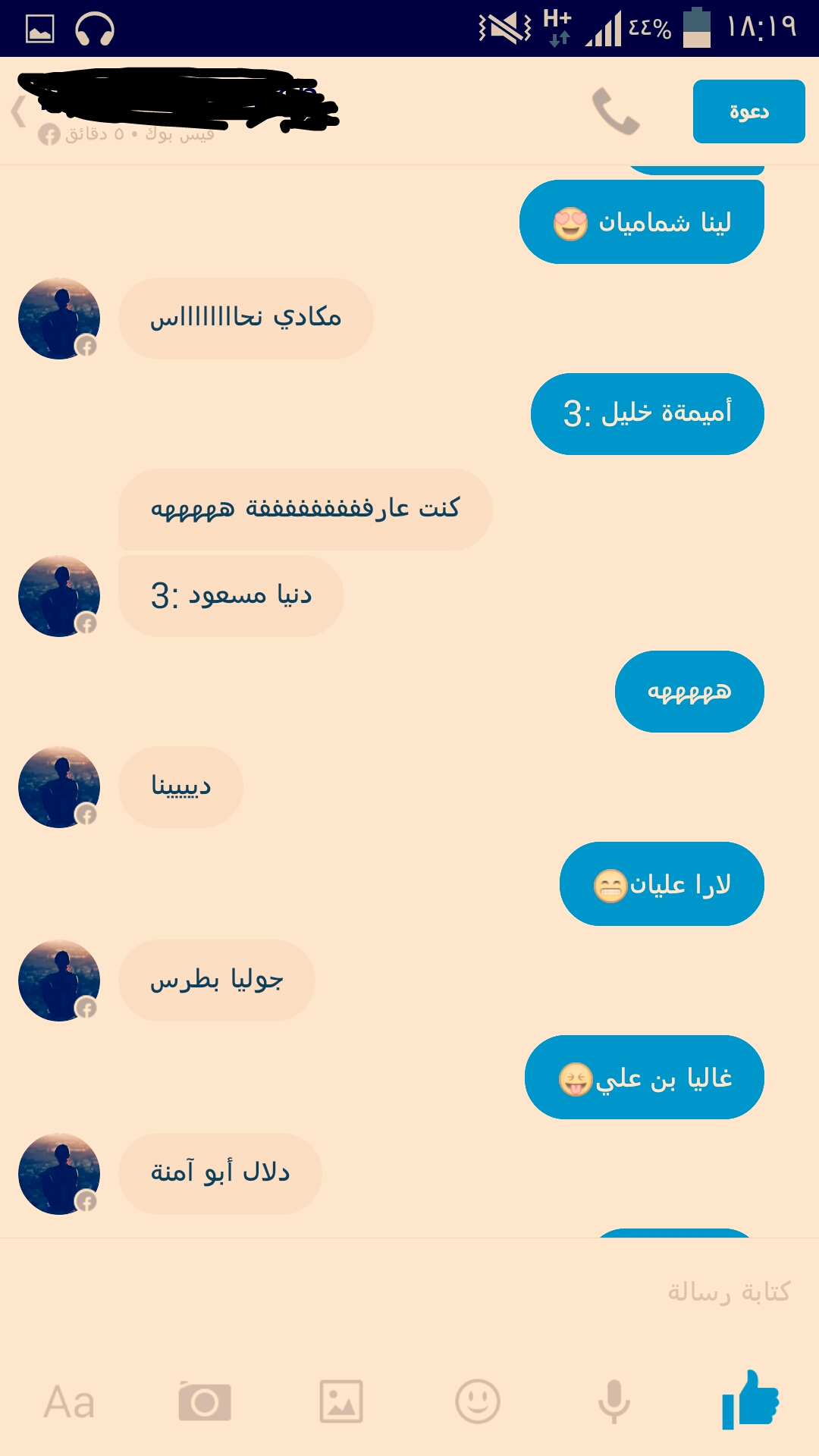Record a voice message with the microphone
The image size is (819, 1456).
click(x=613, y=1401)
